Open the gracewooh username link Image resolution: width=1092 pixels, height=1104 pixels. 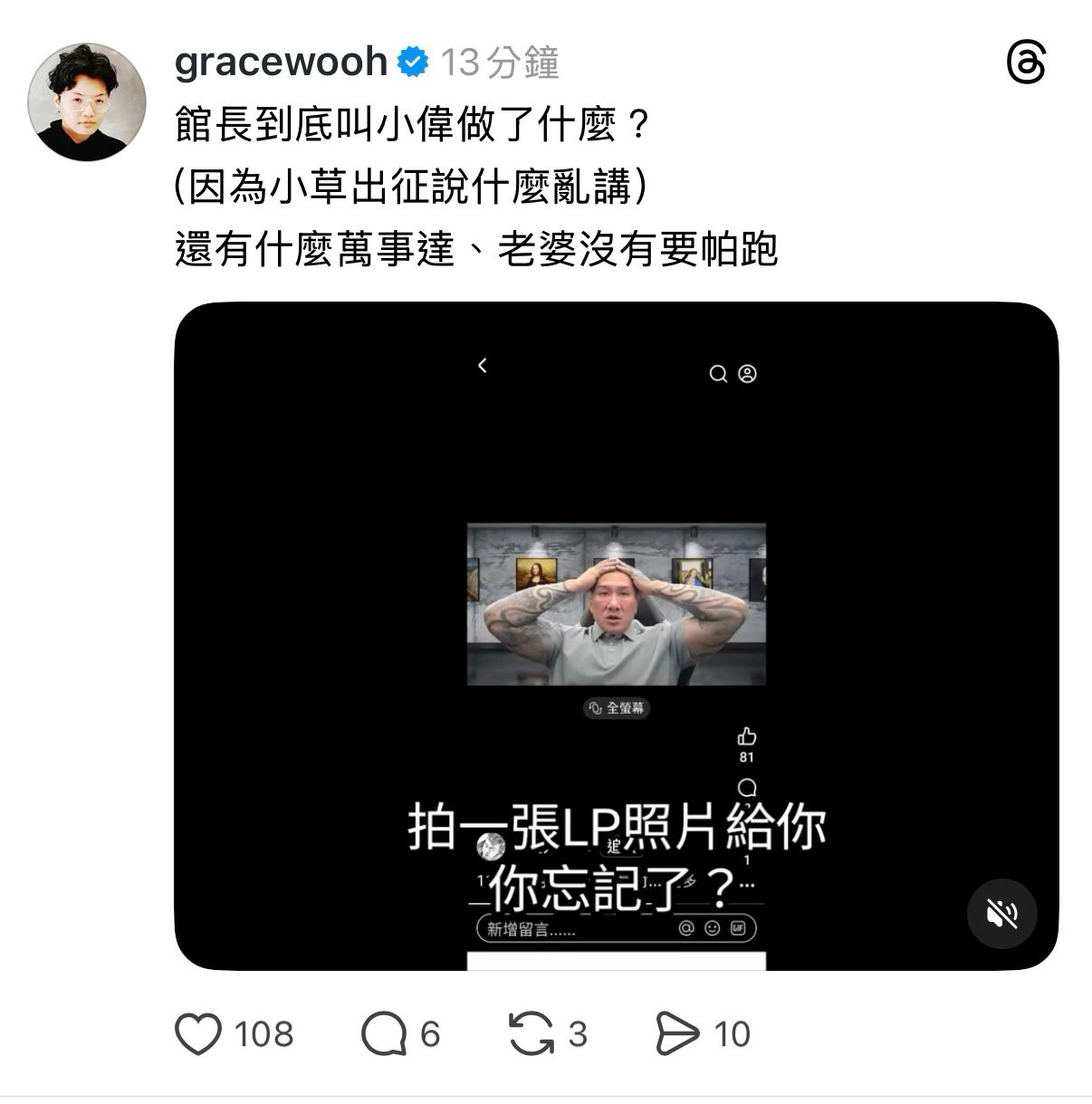tap(280, 62)
